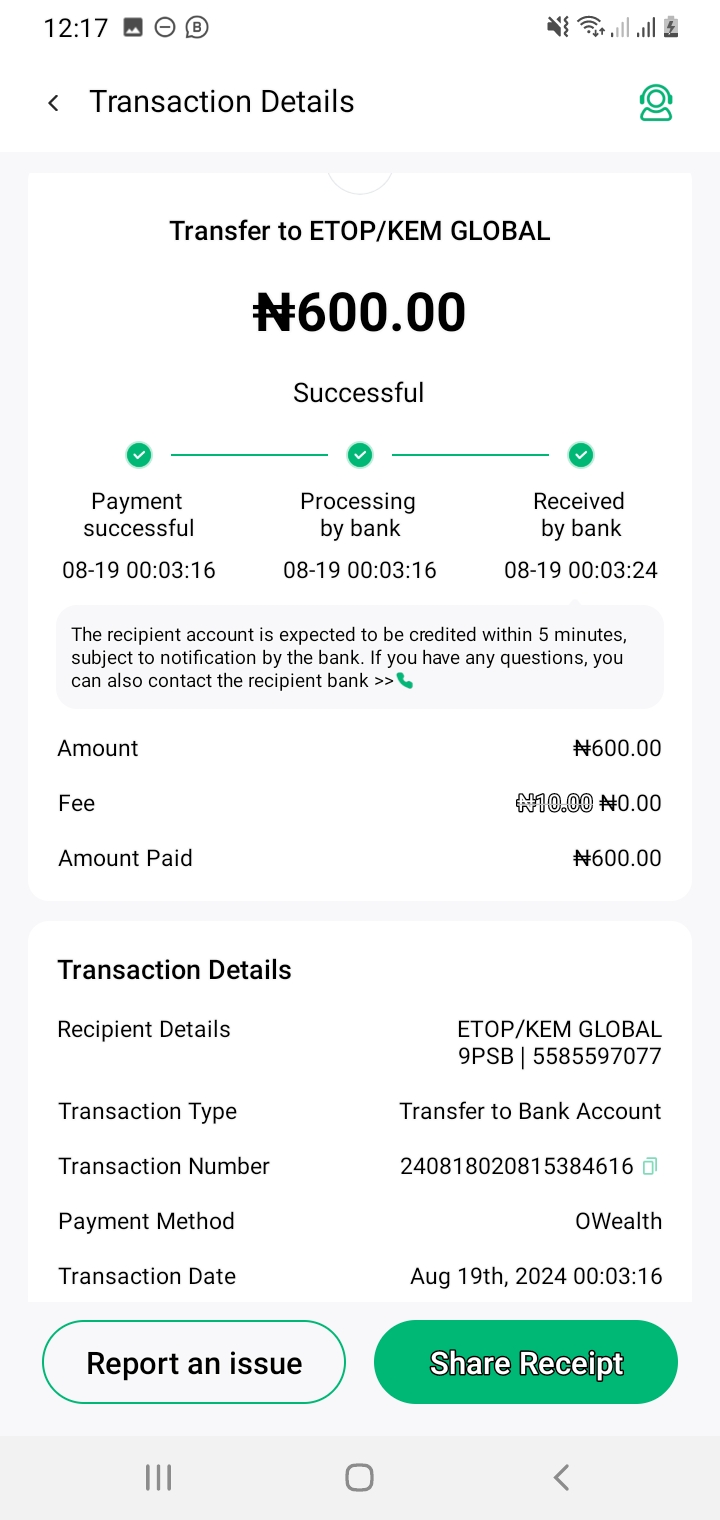Copy the transaction number

(x=650, y=1166)
